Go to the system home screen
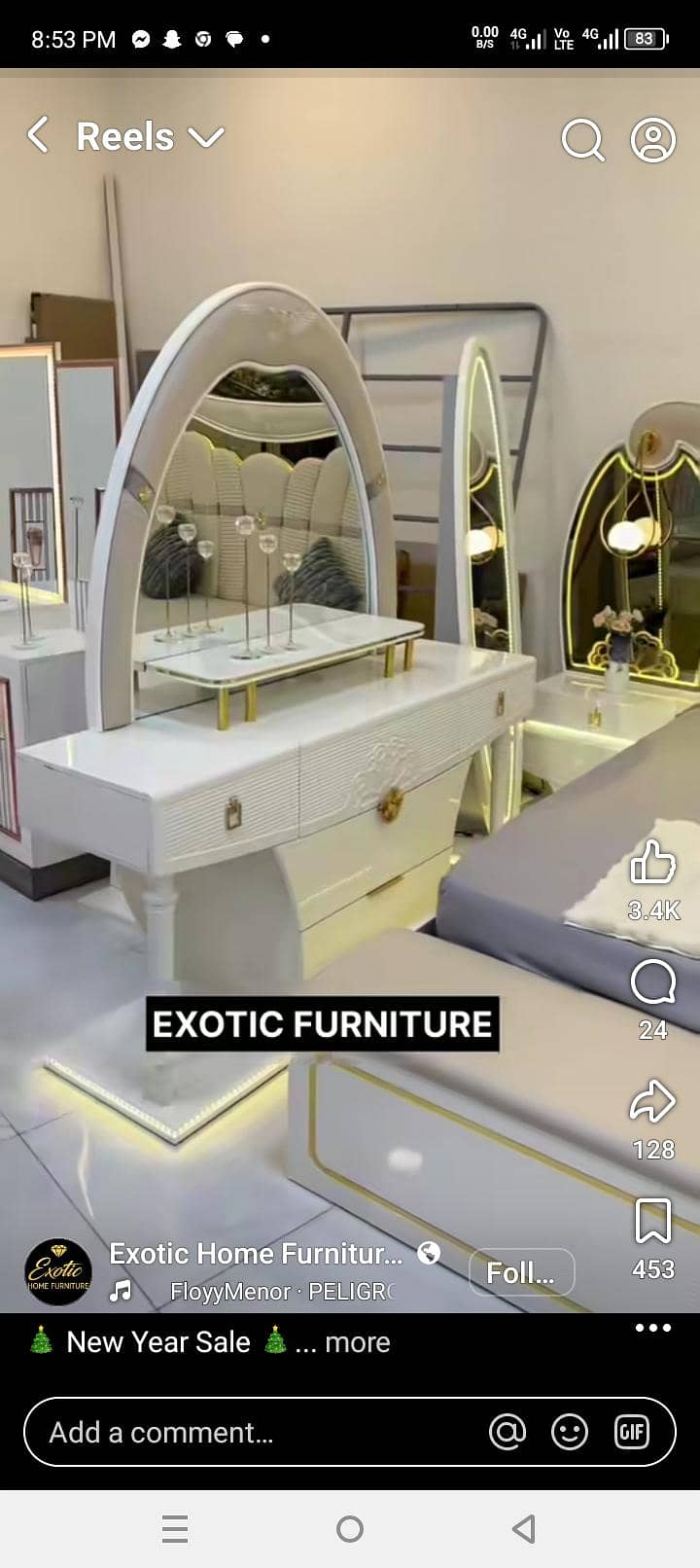Screen dimensions: 700x1568 350,1529
